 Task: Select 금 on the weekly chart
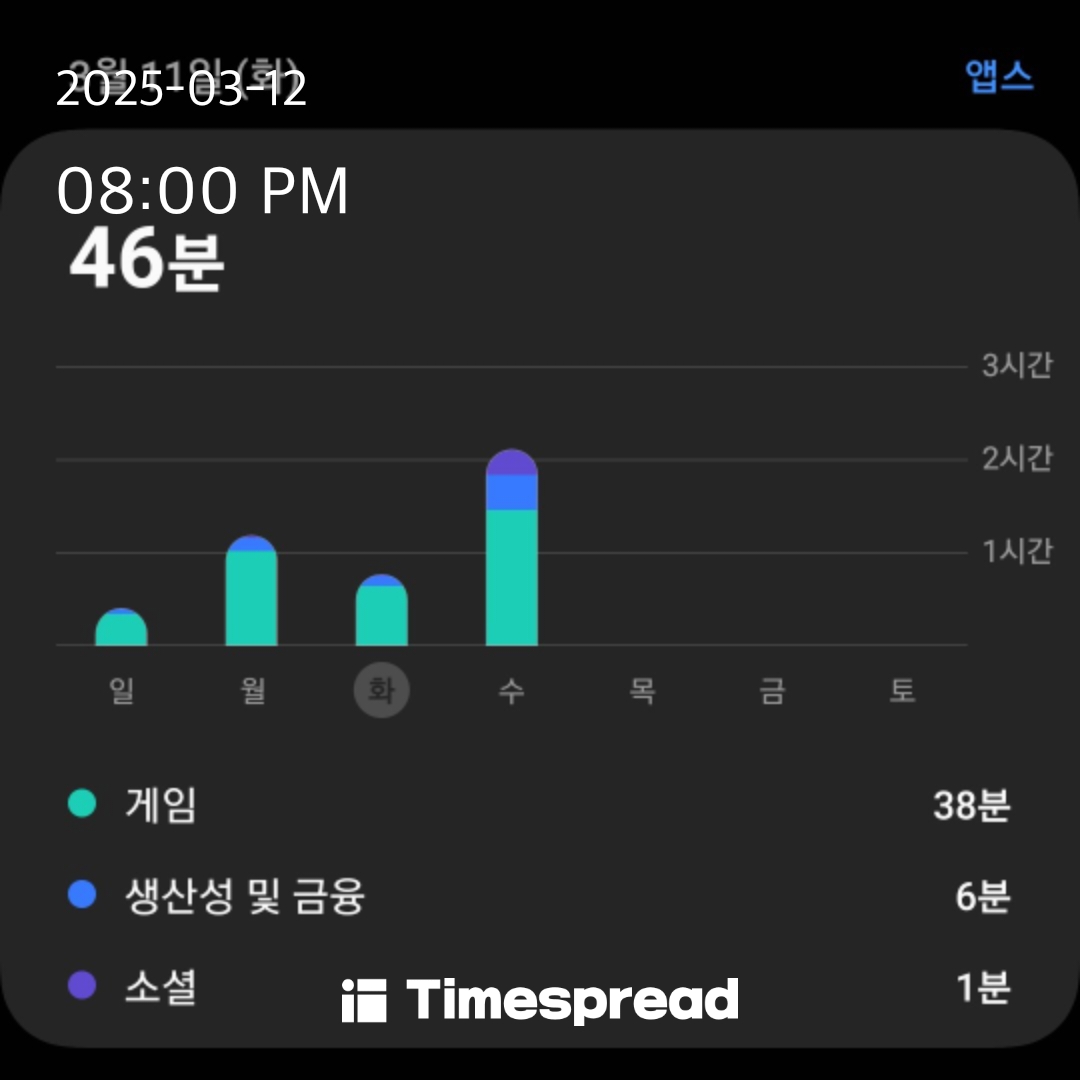(772, 691)
